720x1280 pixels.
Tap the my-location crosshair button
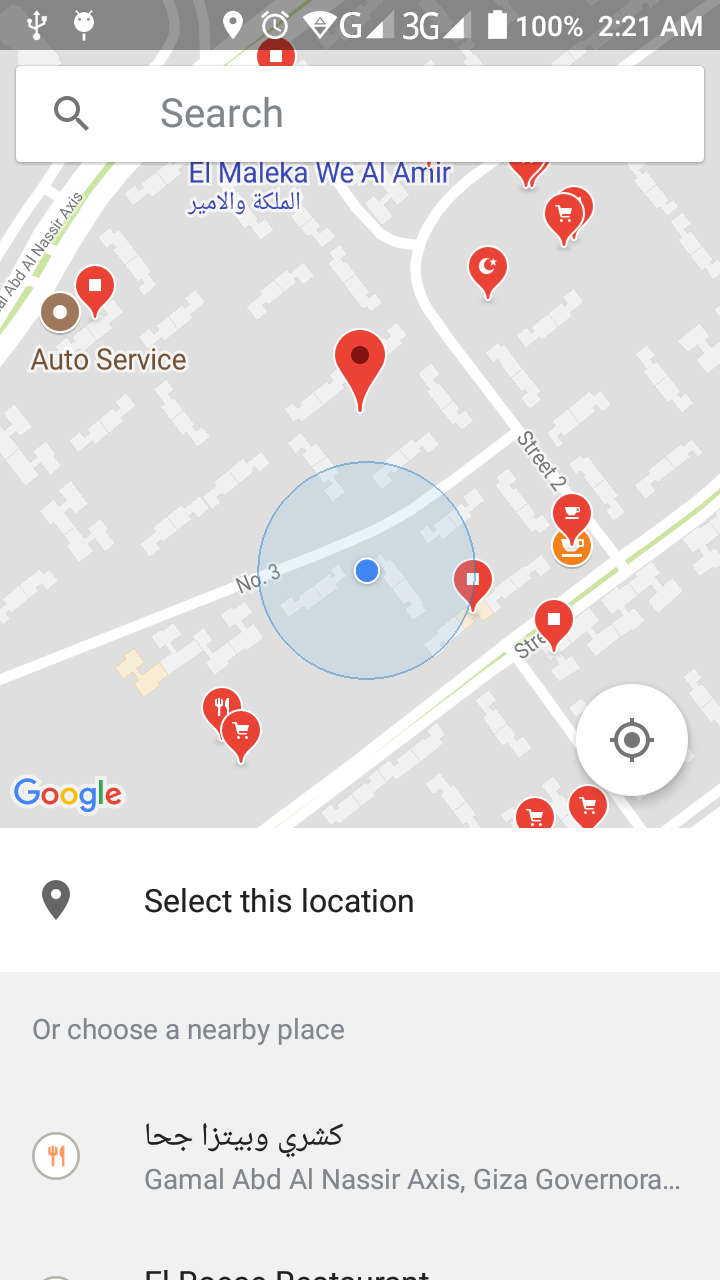631,740
